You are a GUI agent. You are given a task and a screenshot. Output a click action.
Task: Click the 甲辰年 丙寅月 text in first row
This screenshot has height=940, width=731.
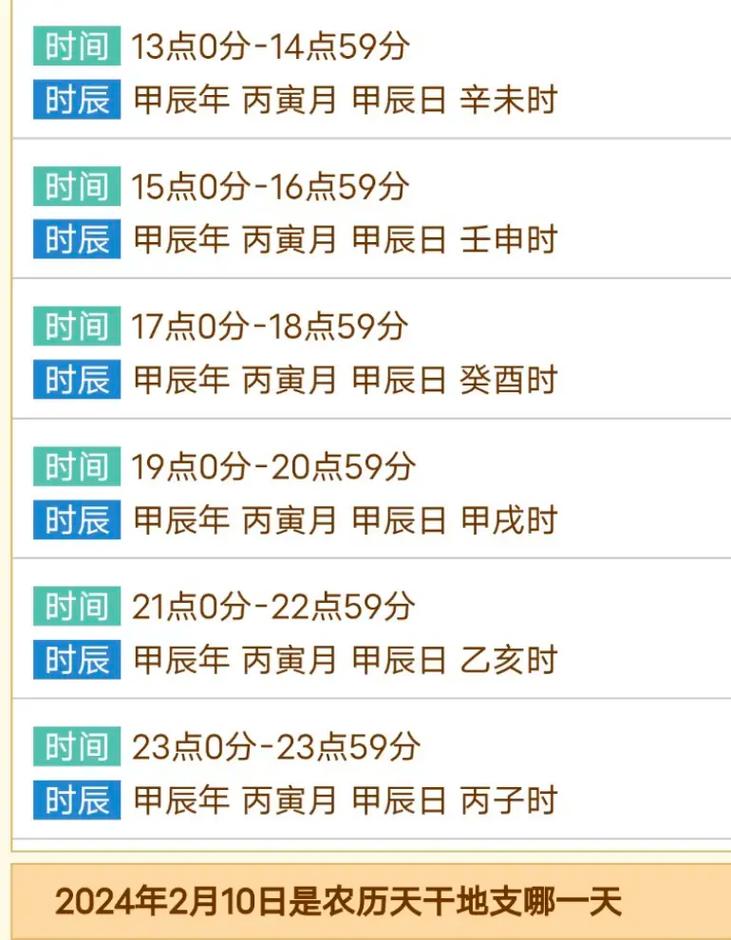click(240, 100)
